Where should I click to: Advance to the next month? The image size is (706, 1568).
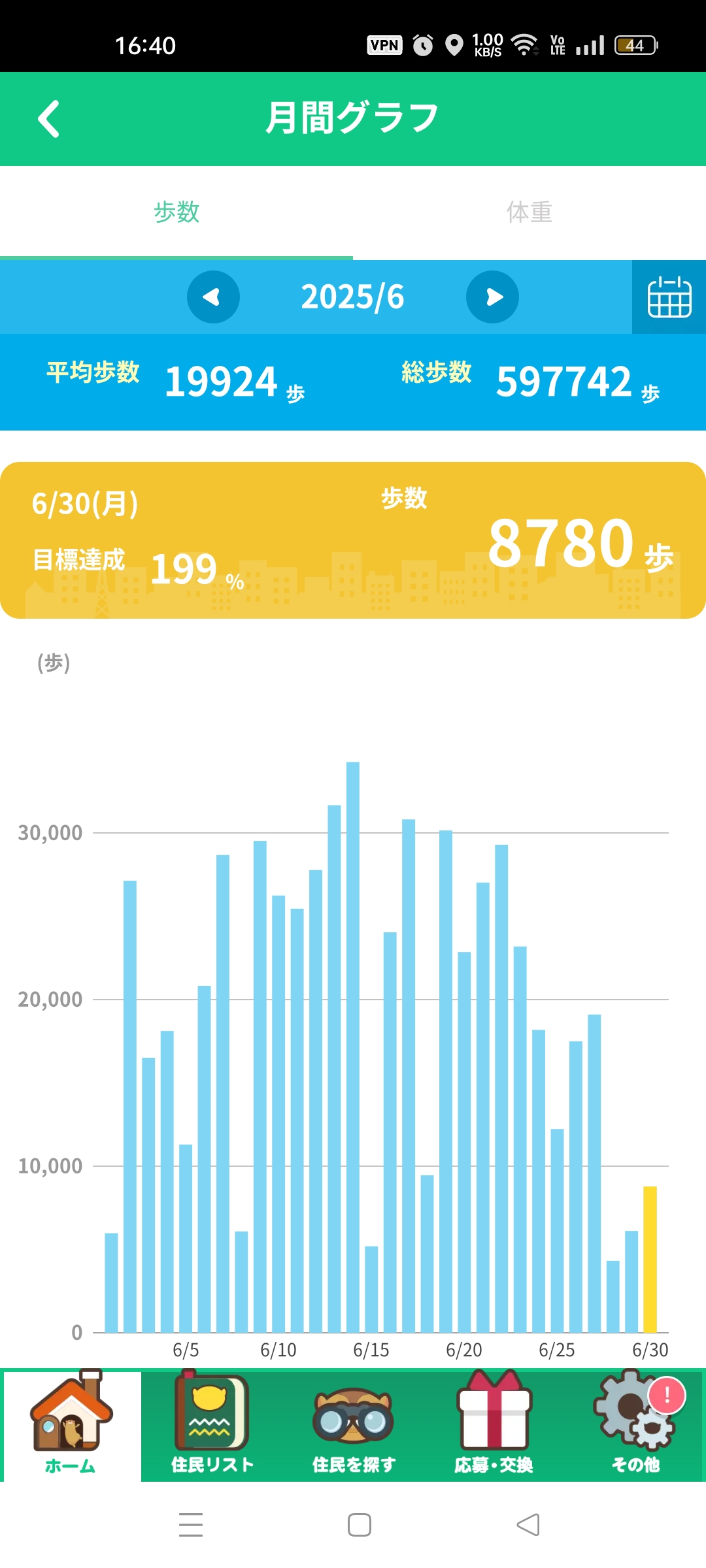[492, 297]
